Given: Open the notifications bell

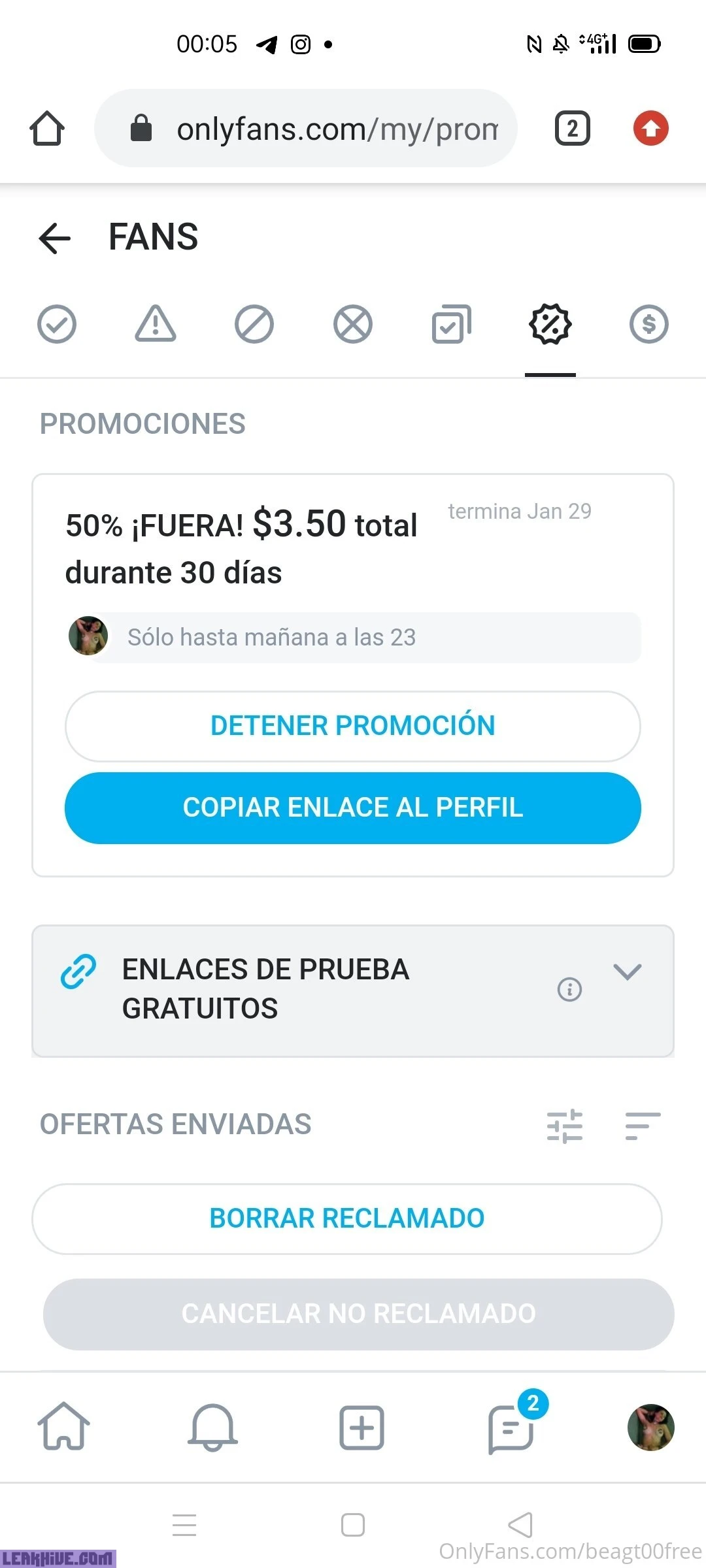Looking at the screenshot, I should tap(212, 1427).
